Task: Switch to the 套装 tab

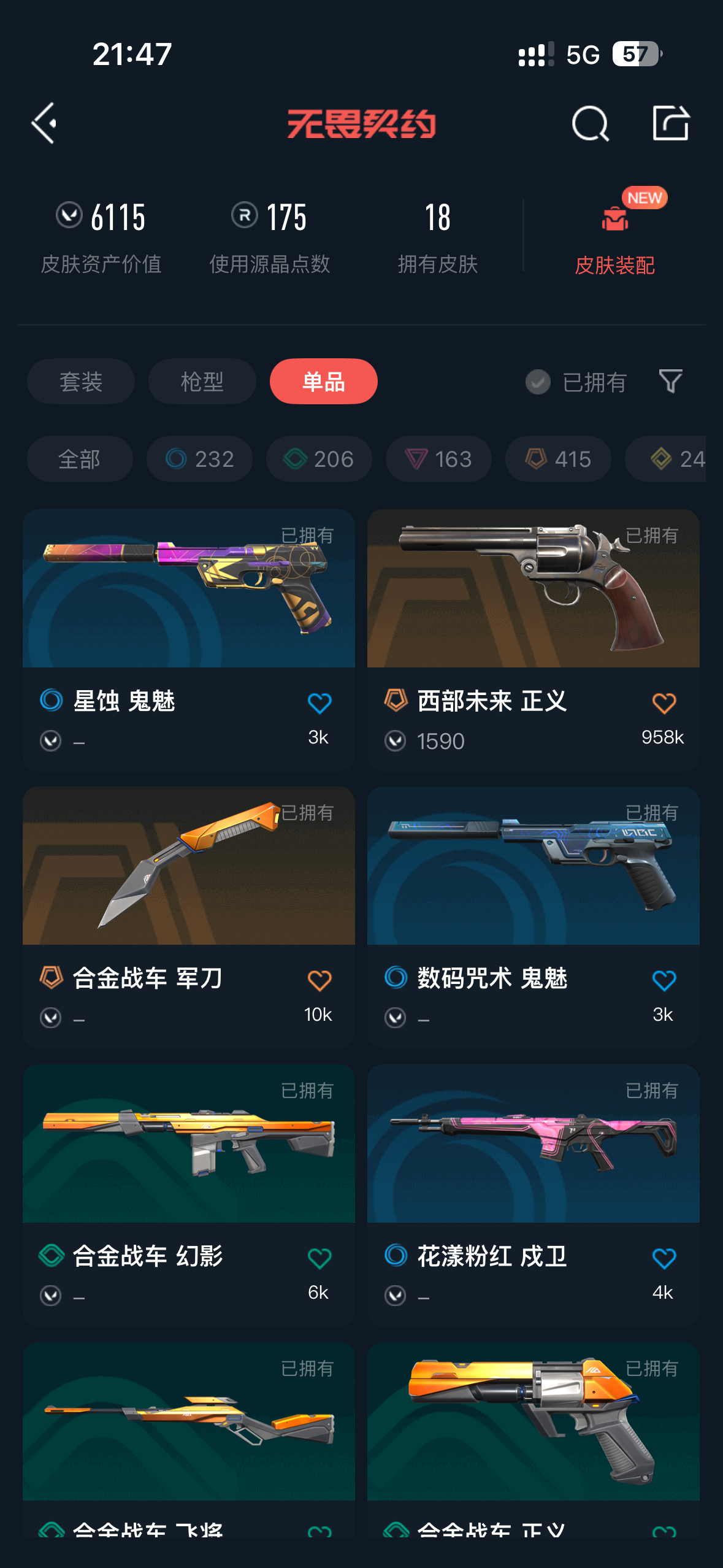Action: point(81,382)
